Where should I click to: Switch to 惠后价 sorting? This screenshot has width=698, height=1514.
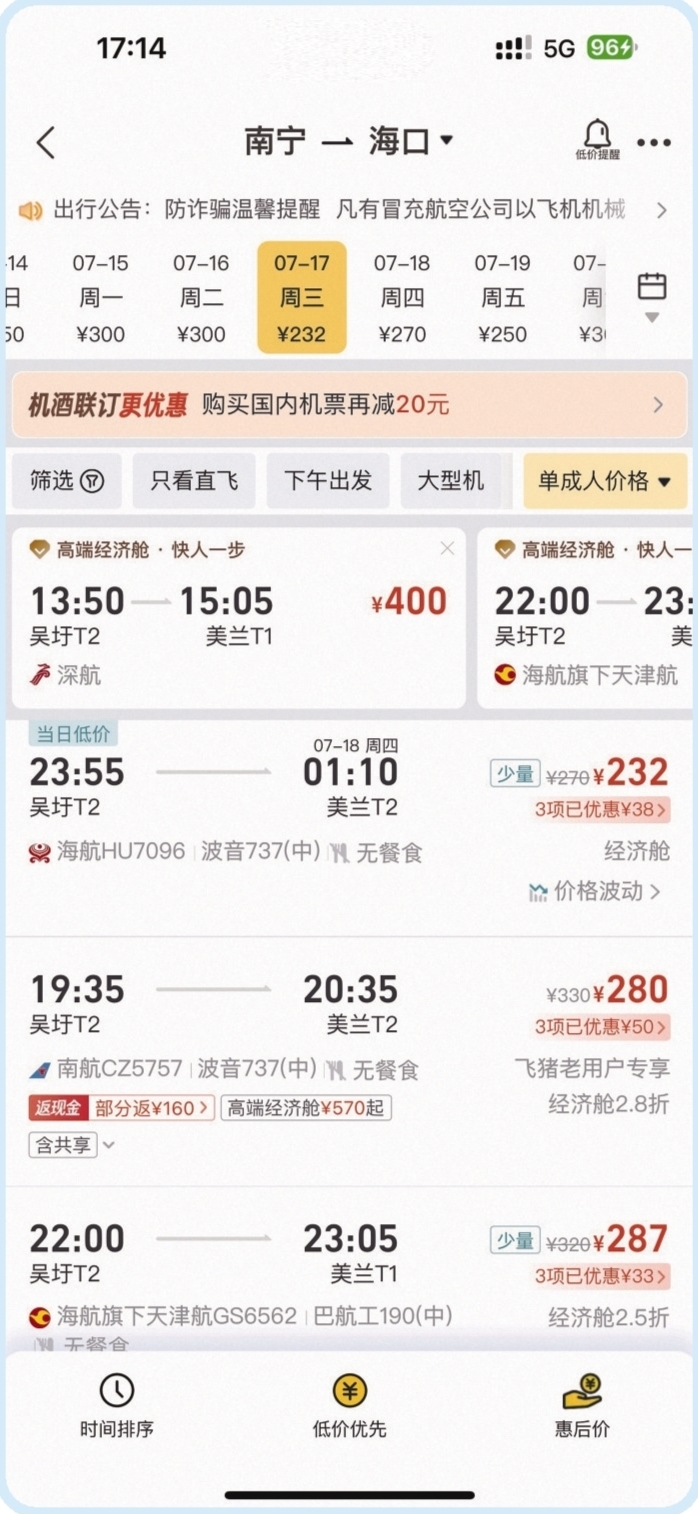pyautogui.click(x=582, y=1405)
